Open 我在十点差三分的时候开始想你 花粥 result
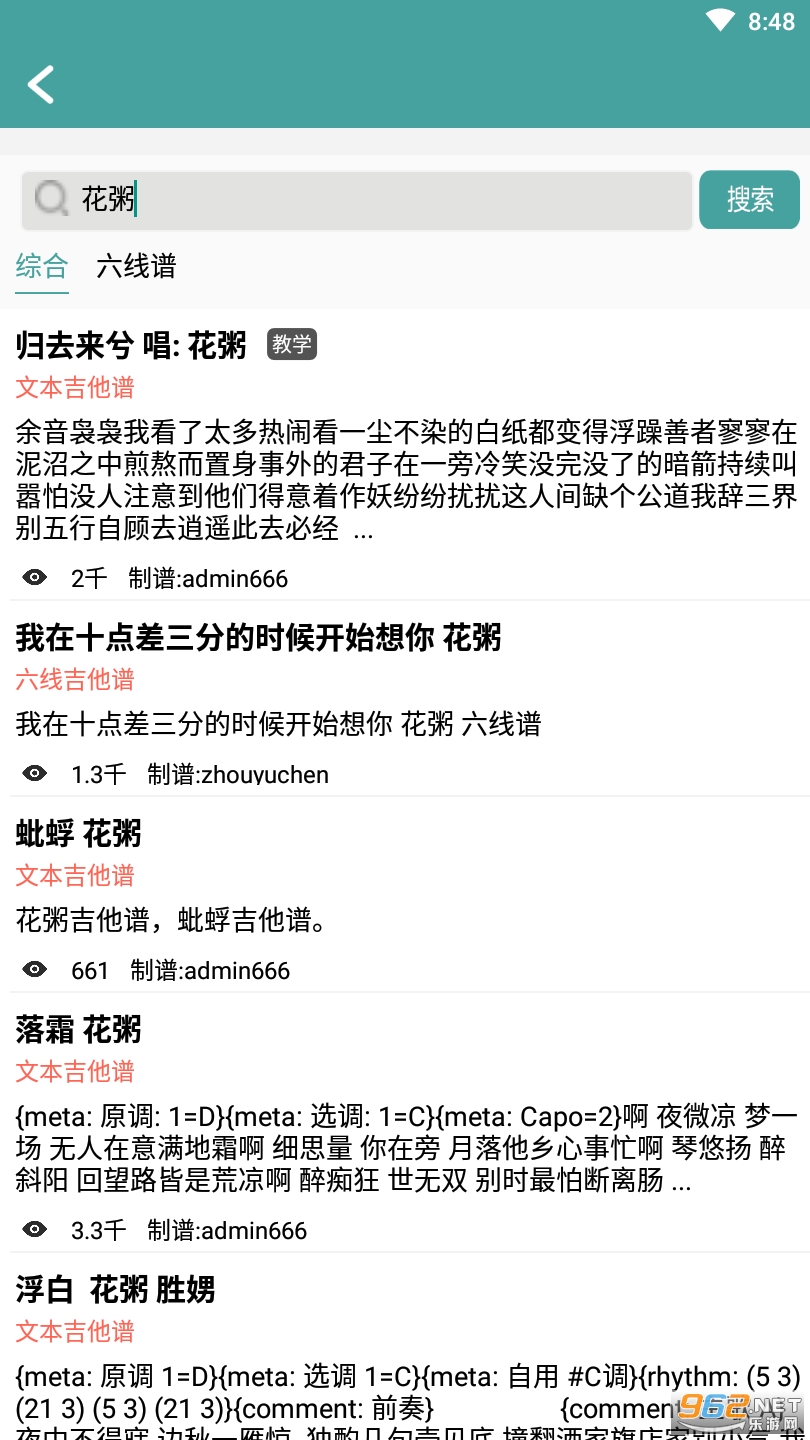The height and width of the screenshot is (1440, 810). 258,638
